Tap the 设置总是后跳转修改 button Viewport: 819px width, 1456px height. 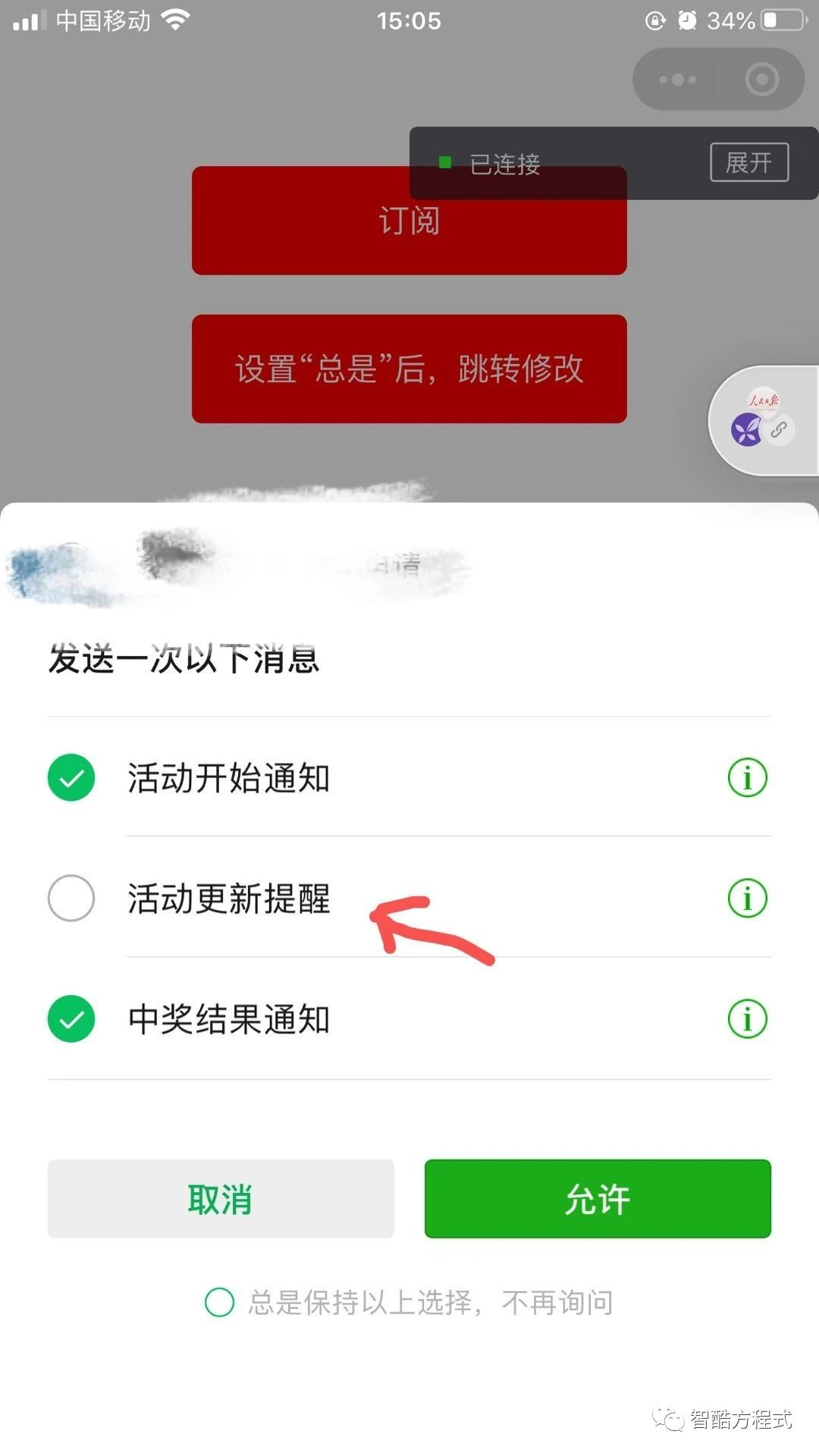(x=409, y=370)
